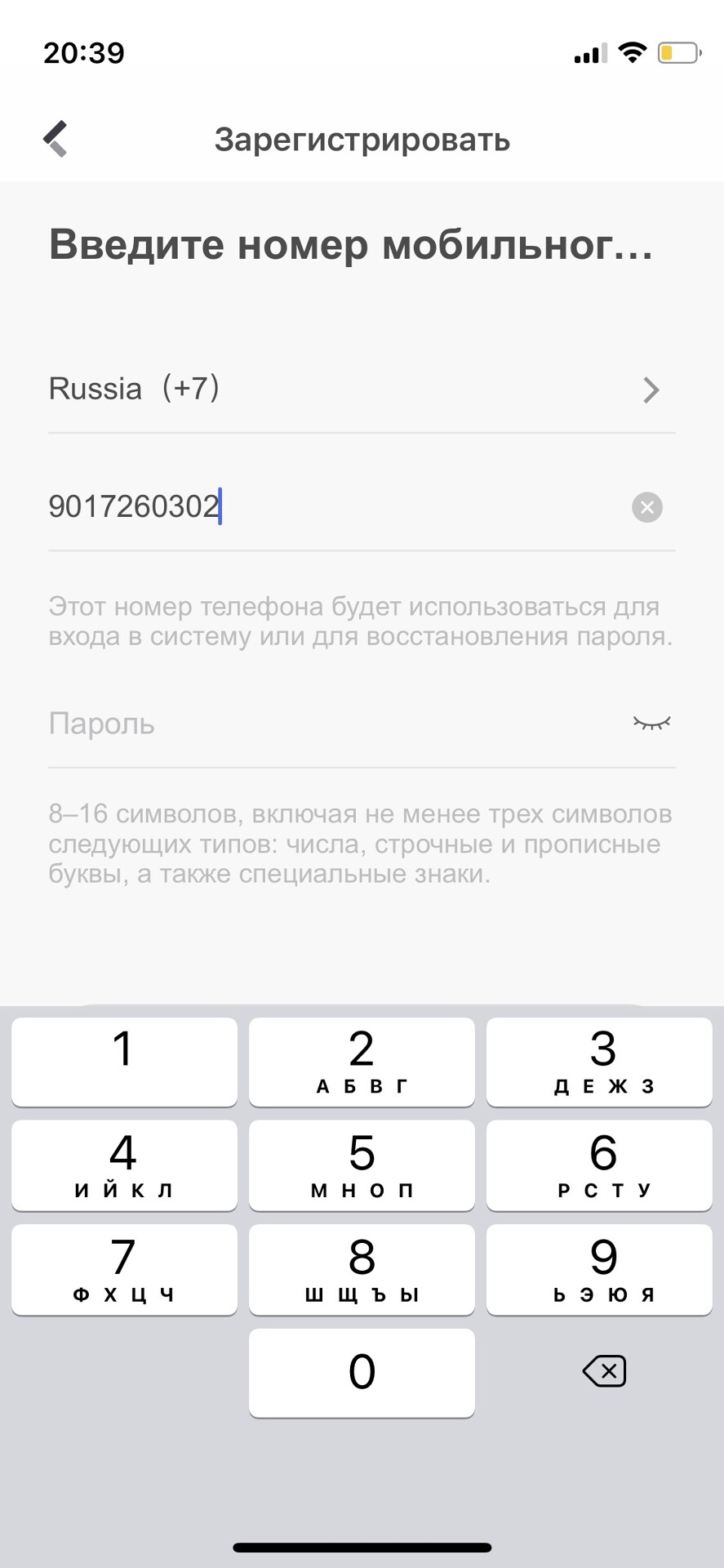
Task: Toggle password visibility eye icon
Action: 651,723
